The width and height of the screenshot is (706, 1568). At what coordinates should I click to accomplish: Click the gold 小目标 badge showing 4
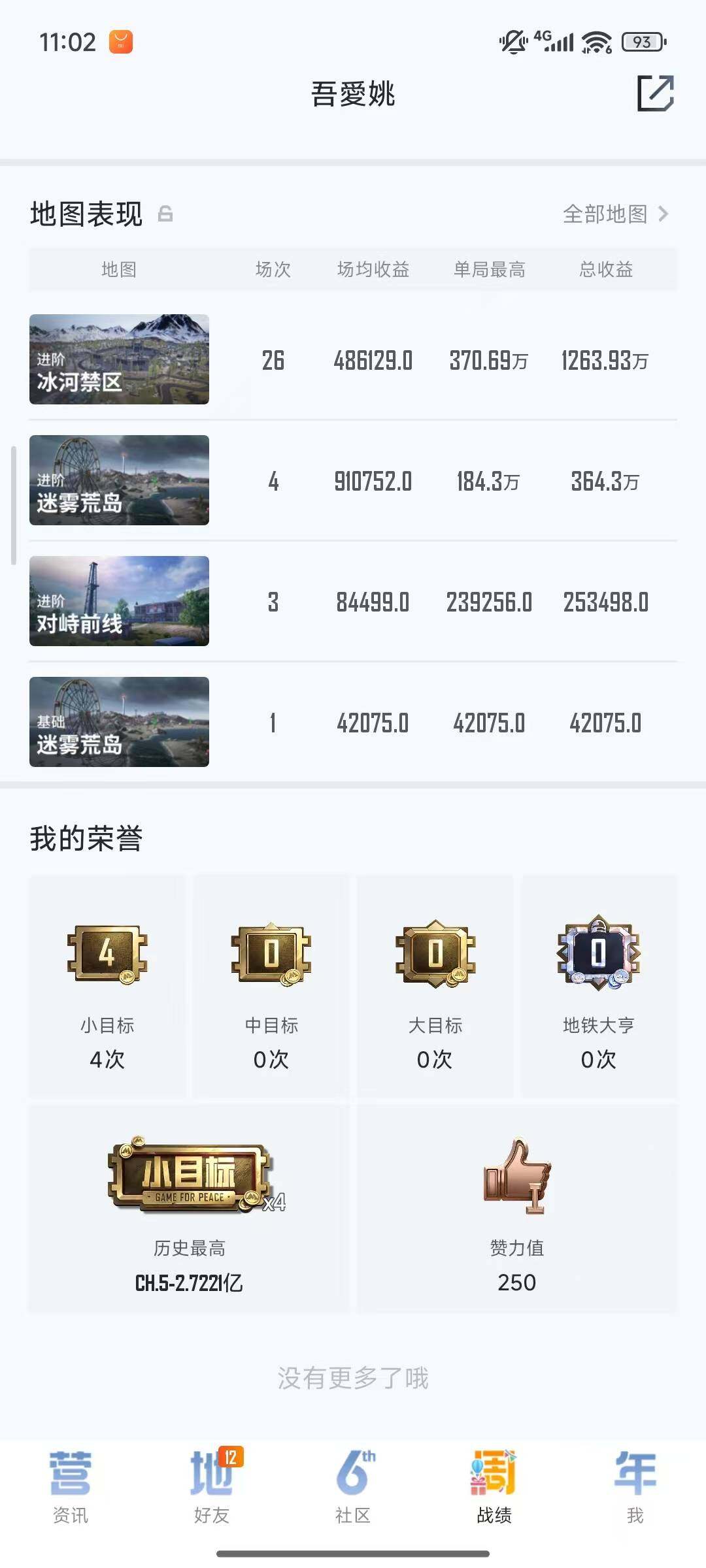[x=106, y=955]
